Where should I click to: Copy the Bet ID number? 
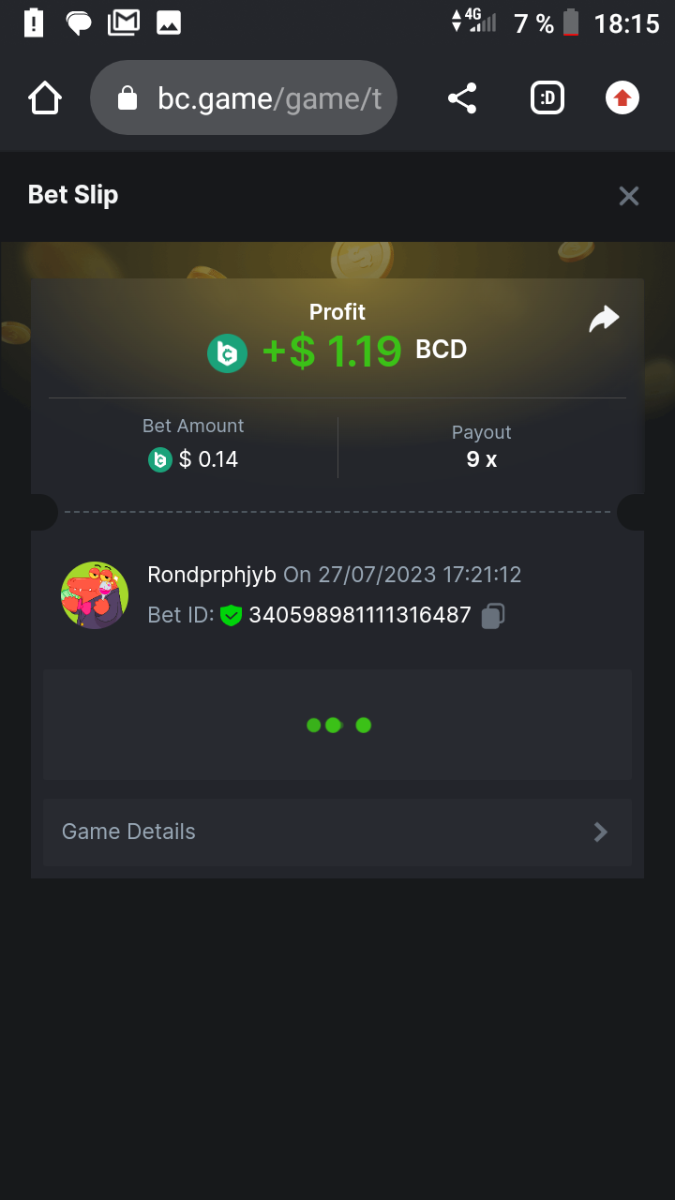(x=492, y=616)
